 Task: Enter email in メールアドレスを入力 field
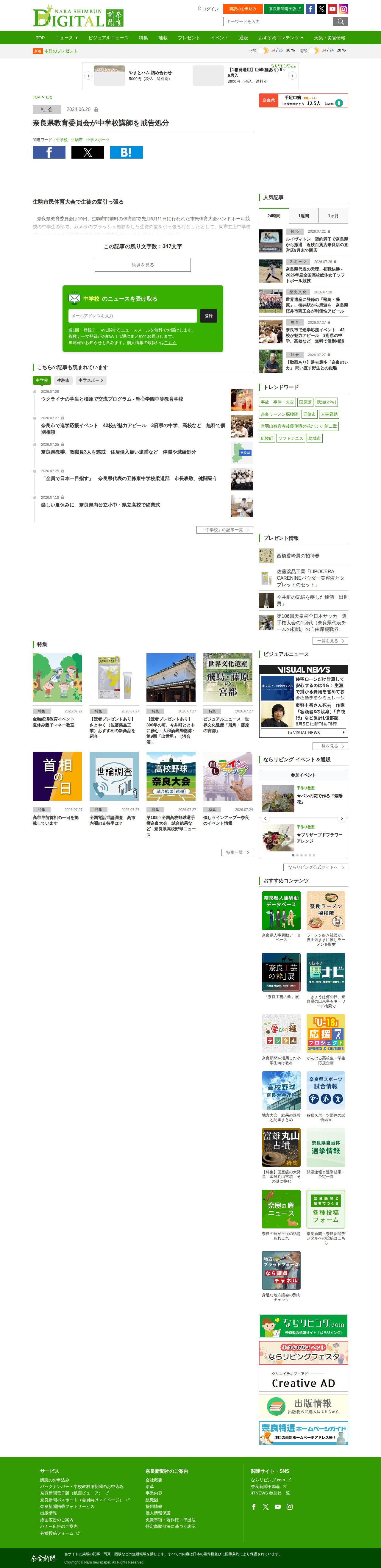point(133,316)
